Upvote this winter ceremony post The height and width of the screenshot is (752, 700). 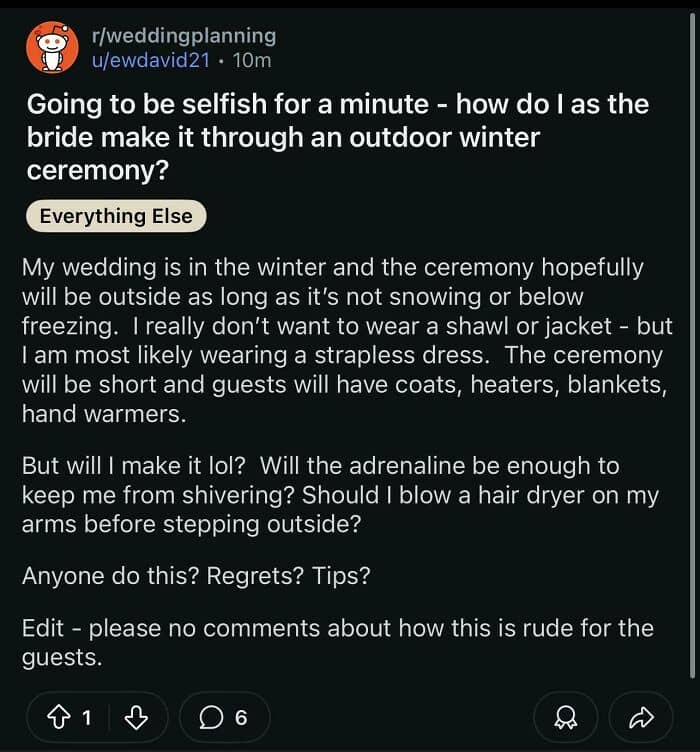click(59, 717)
